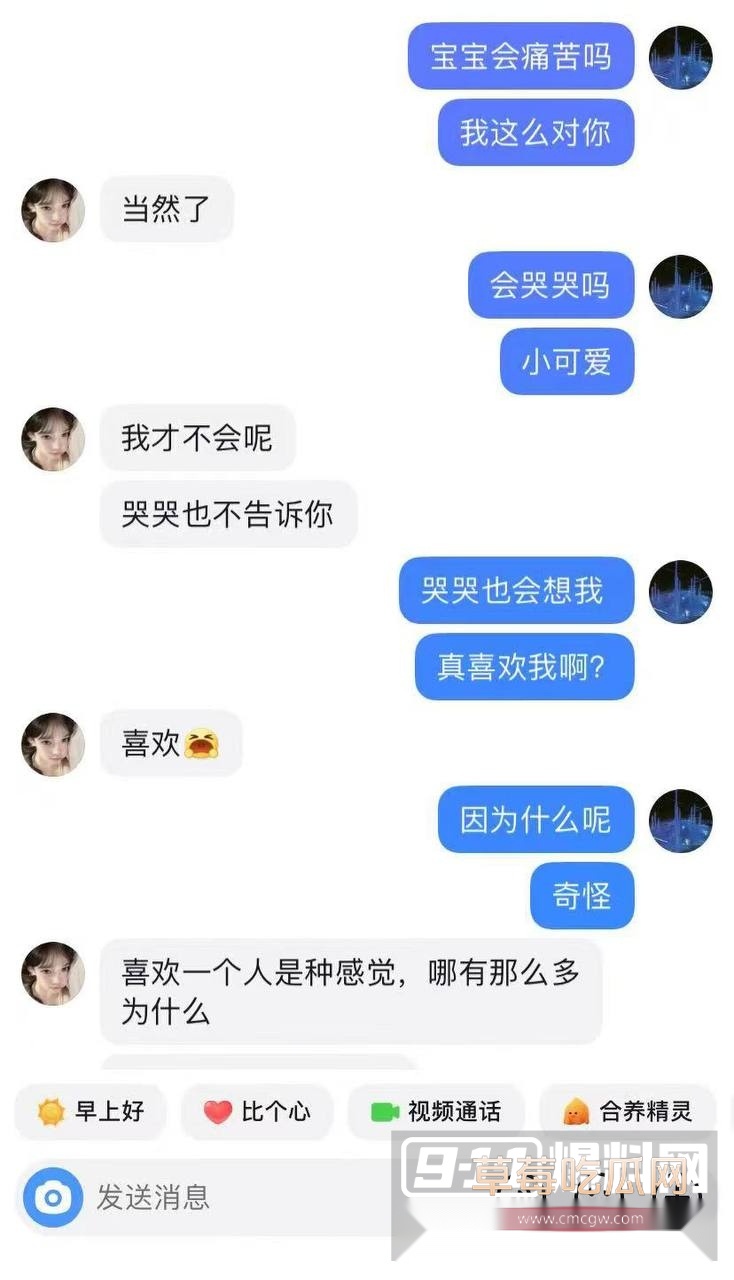The image size is (734, 1280).
Task: Send the 早上好 quick greeting
Action: pyautogui.click(x=90, y=1111)
